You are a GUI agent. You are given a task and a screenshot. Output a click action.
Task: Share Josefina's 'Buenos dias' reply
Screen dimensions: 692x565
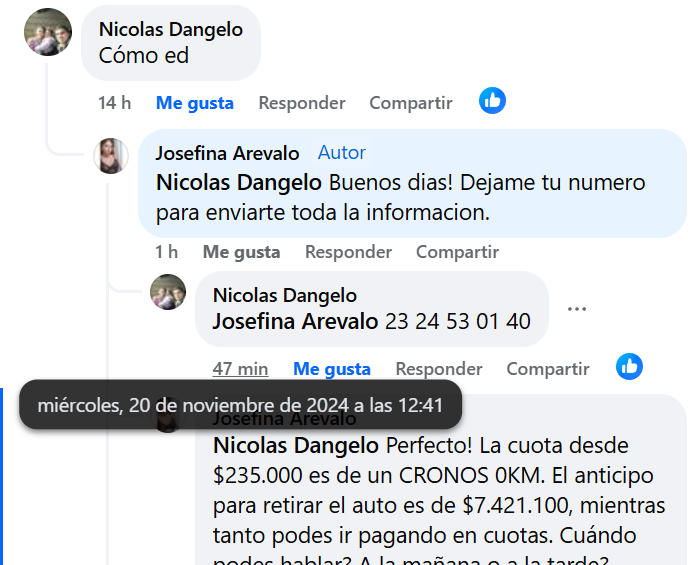(457, 252)
